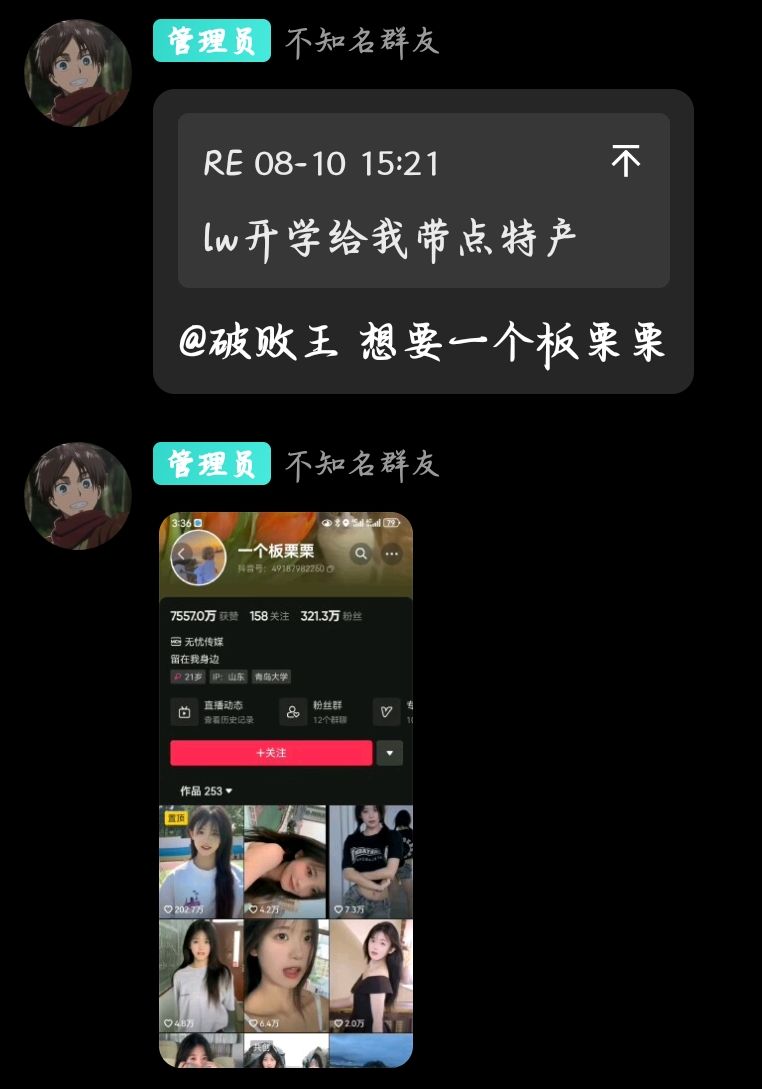Viewport: 762px width, 1089px height.
Task: Open the shared Douyin profile screenshot image
Action: click(286, 788)
